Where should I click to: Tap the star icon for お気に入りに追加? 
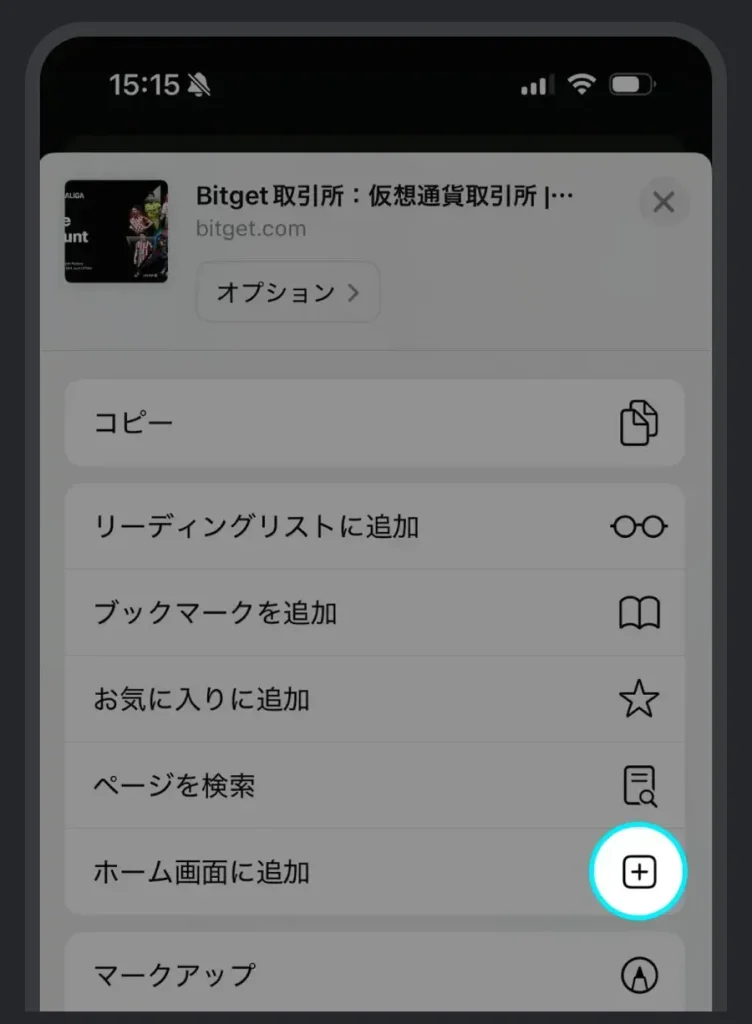[x=640, y=699]
